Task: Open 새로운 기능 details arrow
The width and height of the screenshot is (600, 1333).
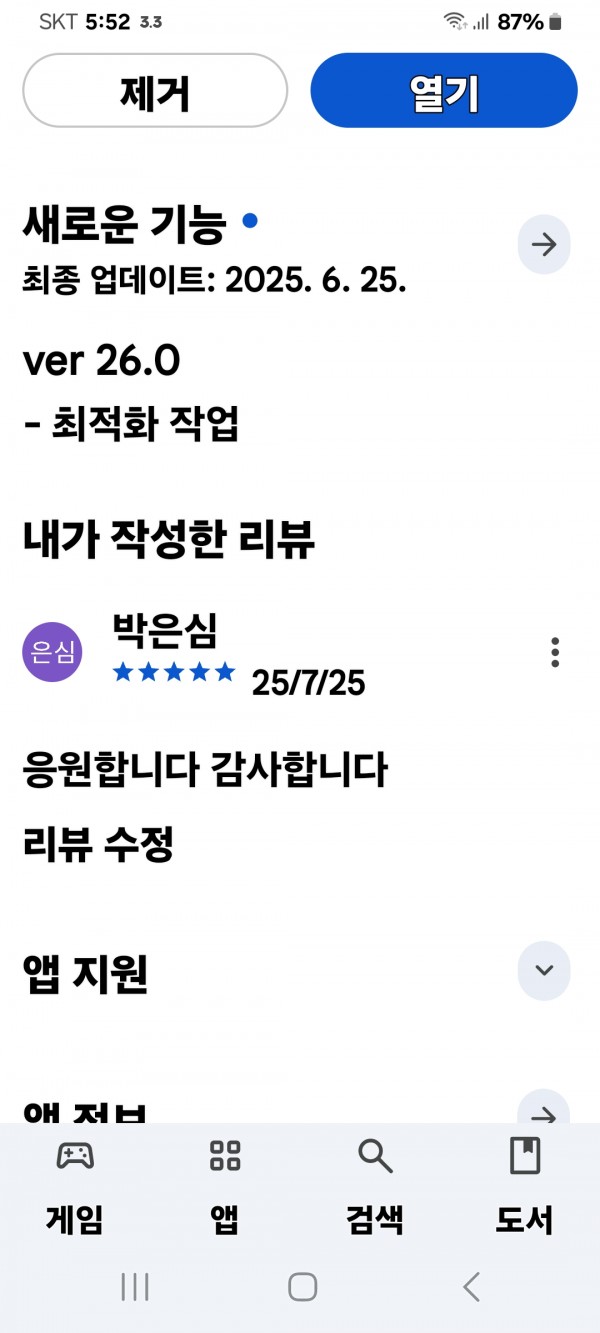Action: pyautogui.click(x=544, y=245)
